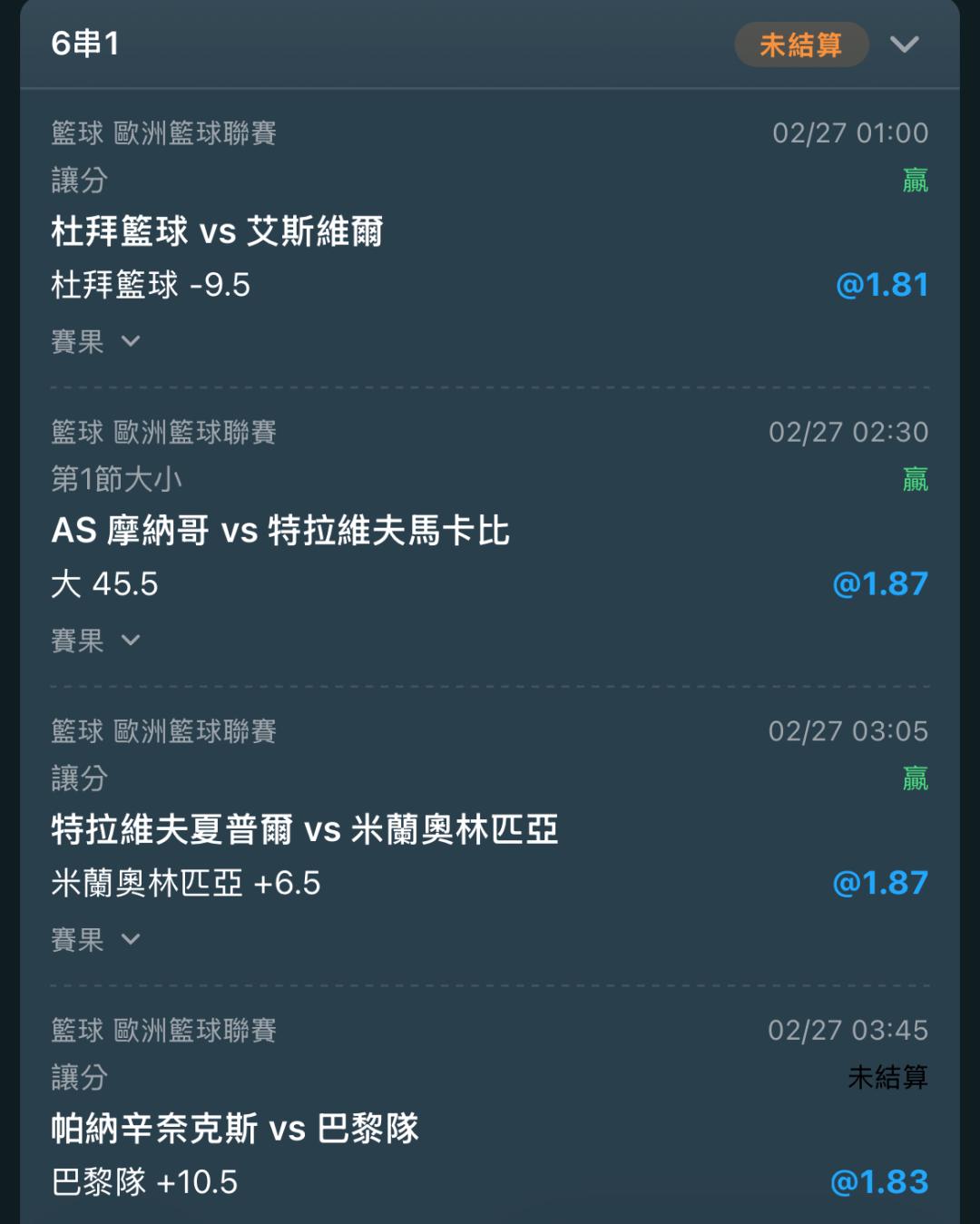Expand 賽果 for 杜拜籃球 vs 艾斯維爾
This screenshot has width=980, height=1224.
point(96,342)
